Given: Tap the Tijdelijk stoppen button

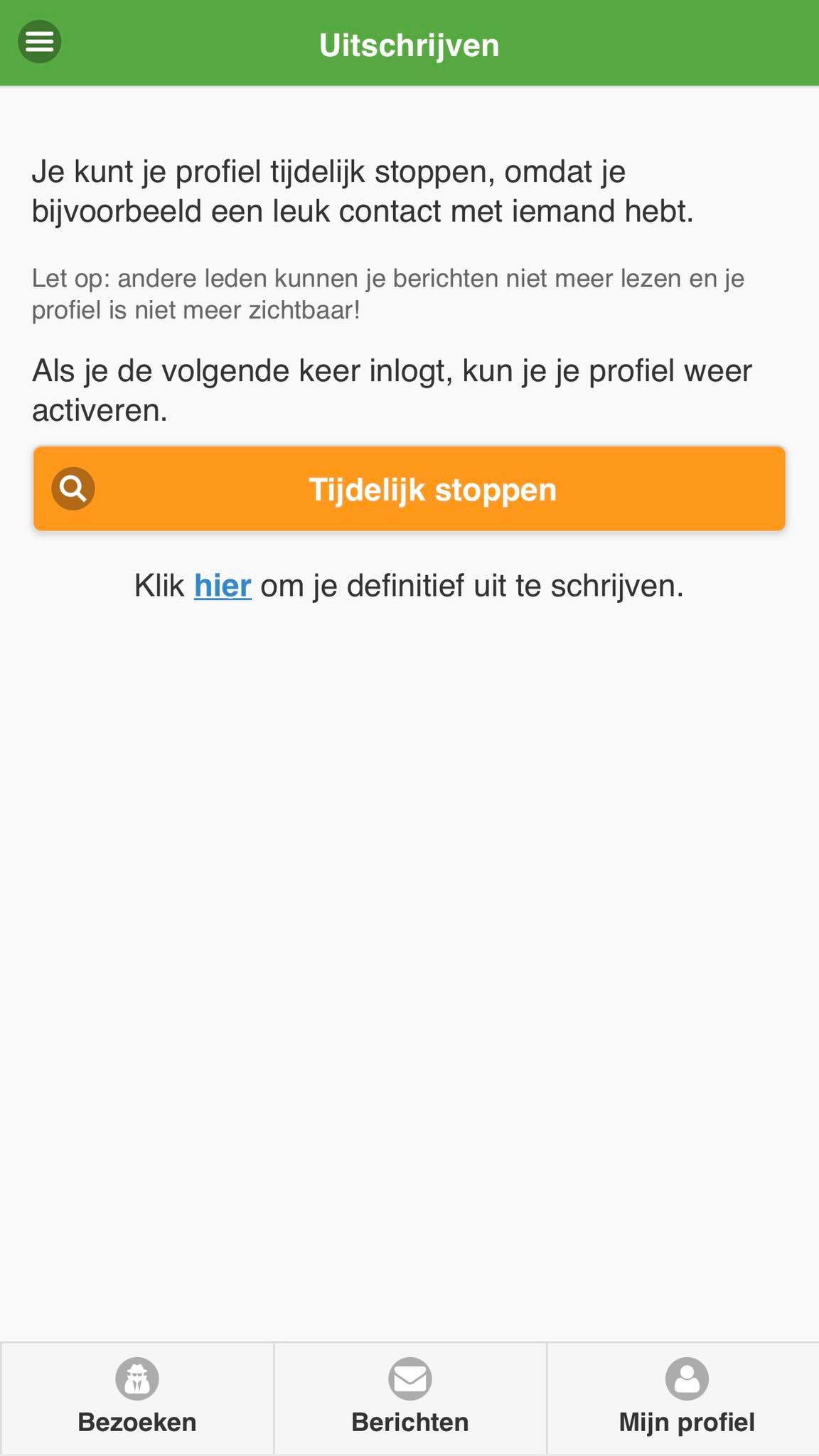Looking at the screenshot, I should tap(409, 488).
